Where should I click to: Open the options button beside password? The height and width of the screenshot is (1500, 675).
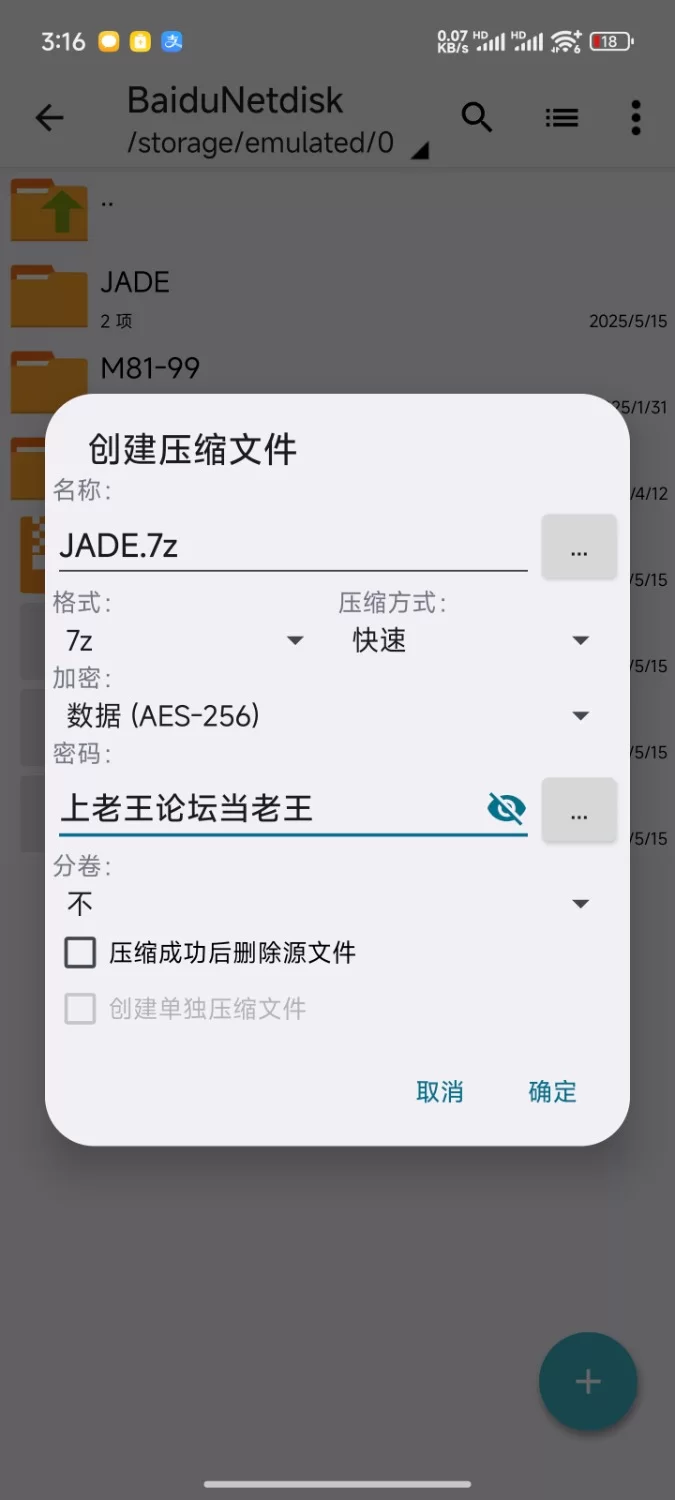coord(579,810)
